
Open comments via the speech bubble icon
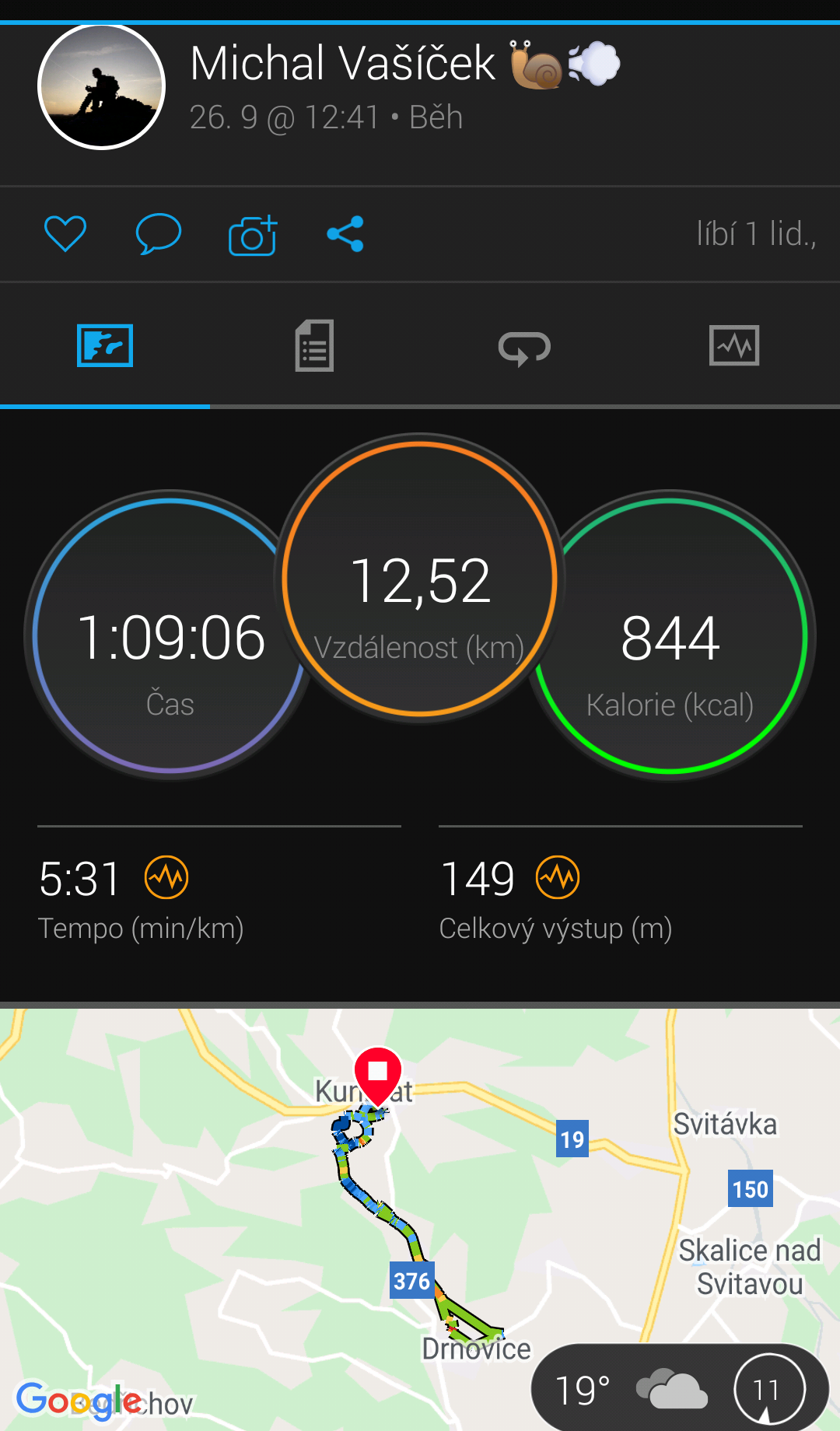pos(159,234)
